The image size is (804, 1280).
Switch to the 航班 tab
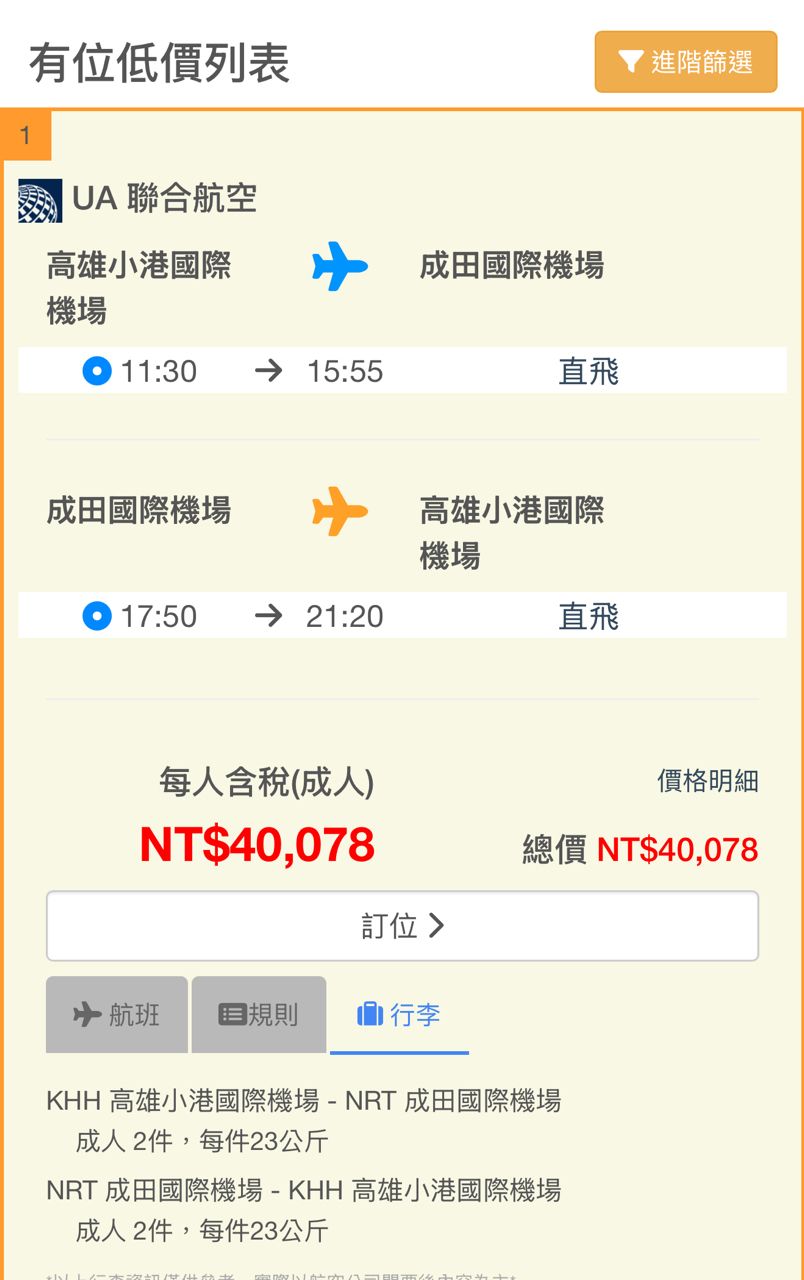117,1015
